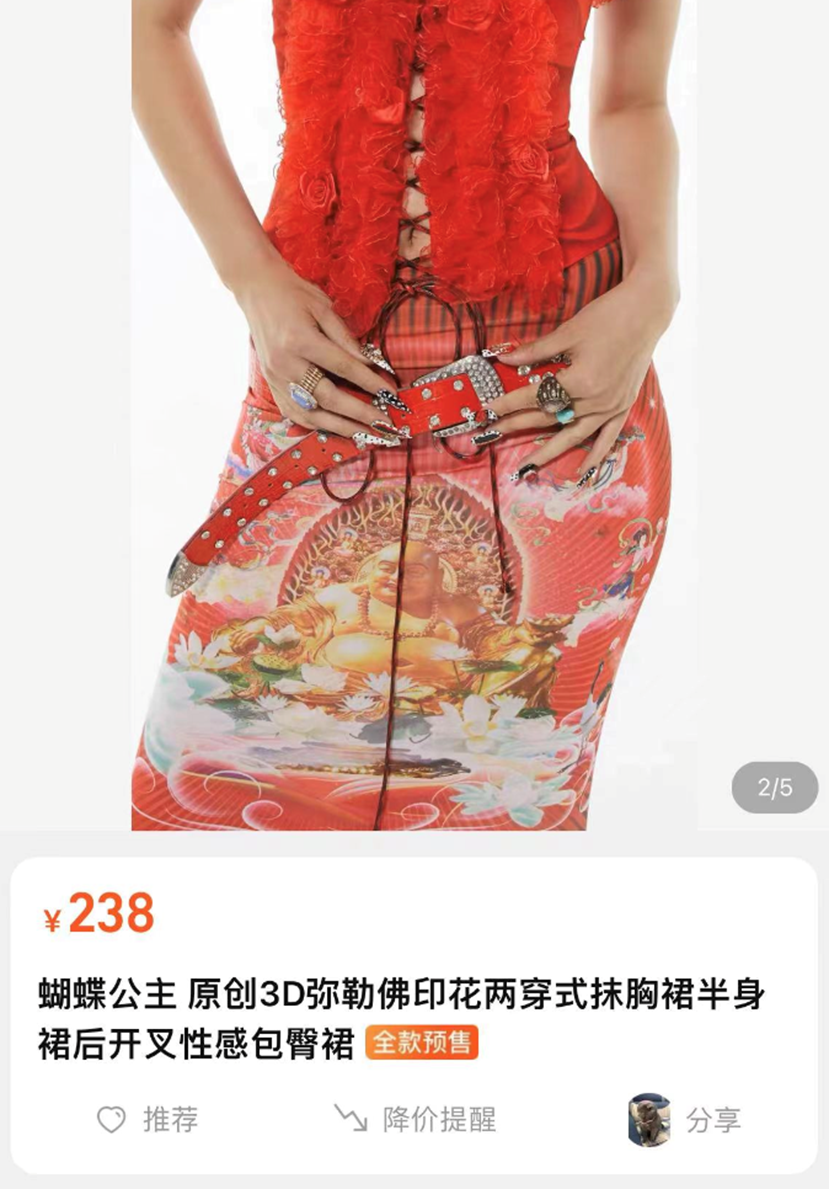Tap 推荐 to recommend this item

tap(148, 1119)
